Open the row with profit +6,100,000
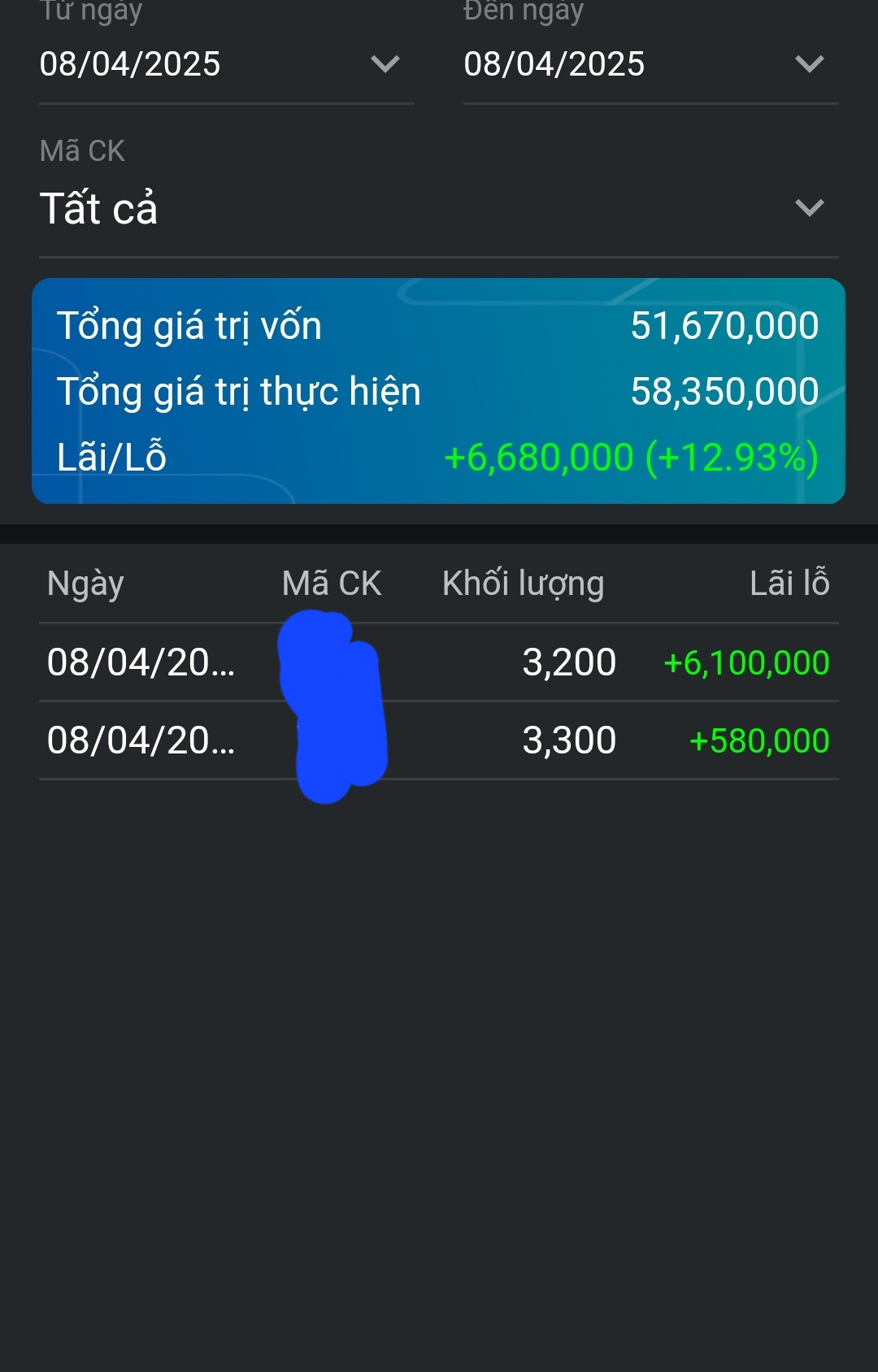The width and height of the screenshot is (878, 1372). pyautogui.click(x=439, y=662)
